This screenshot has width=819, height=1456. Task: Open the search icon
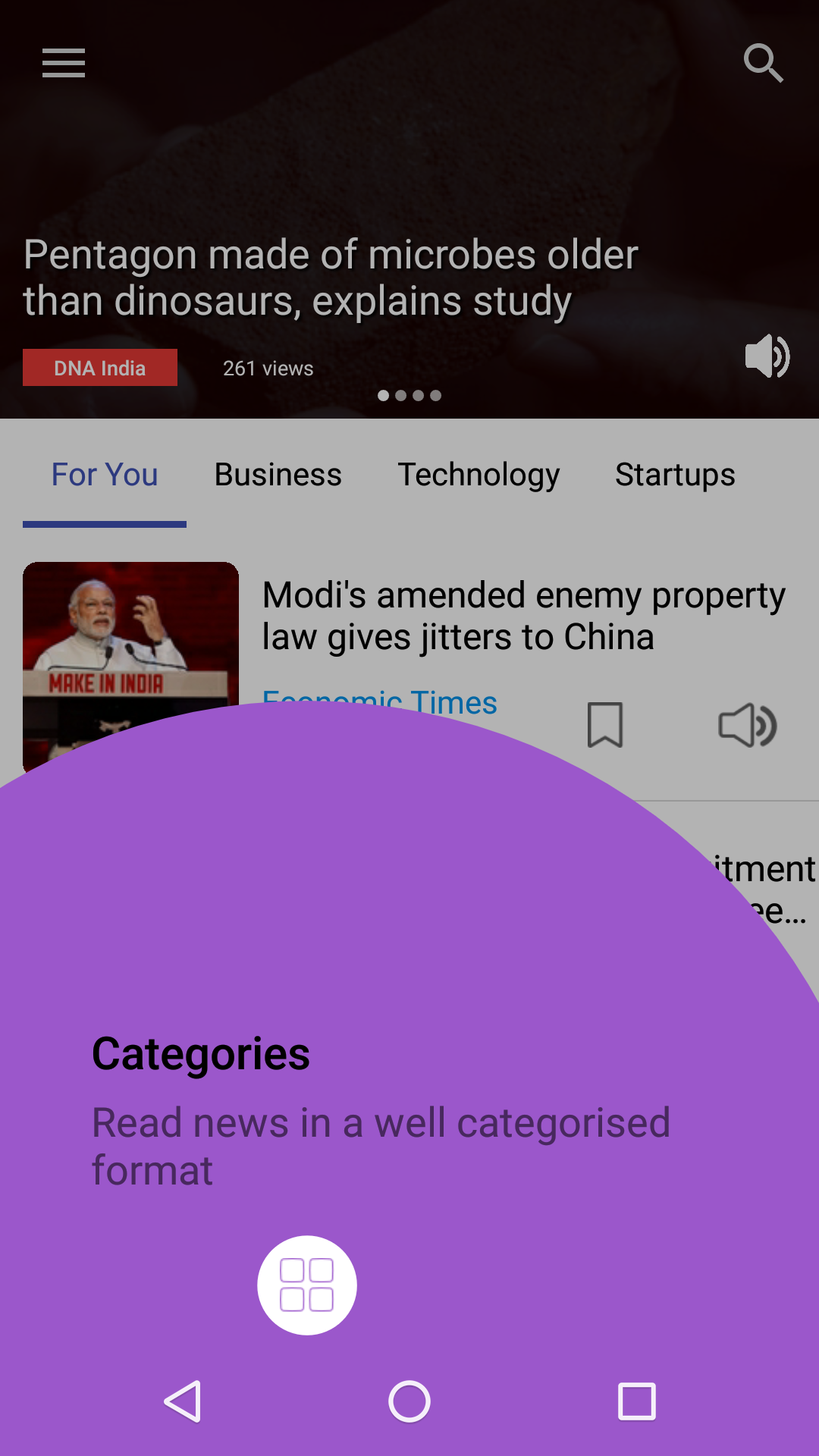763,63
